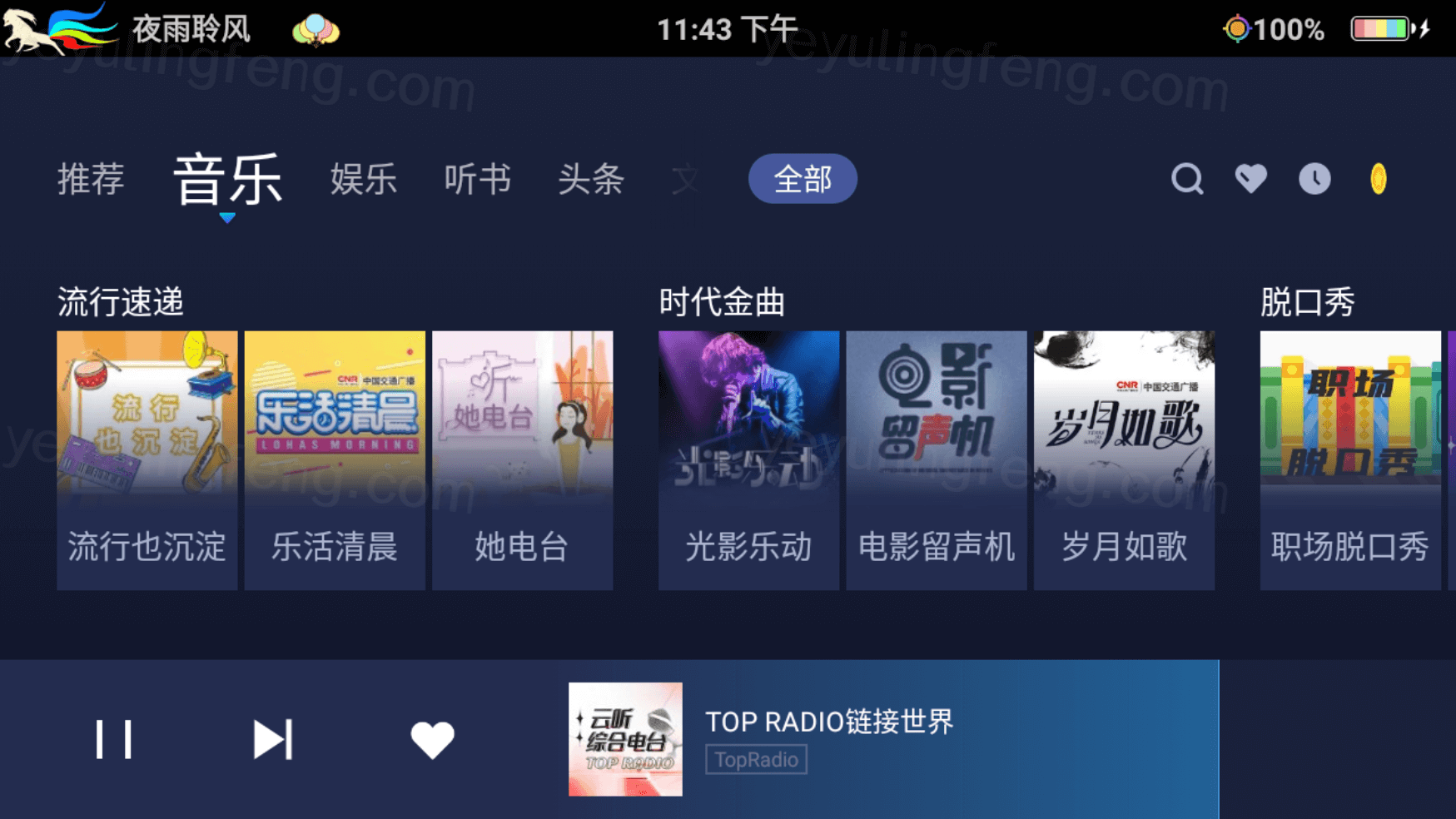Open 流行也沉淀 station card
The image size is (1456, 819).
click(x=147, y=459)
